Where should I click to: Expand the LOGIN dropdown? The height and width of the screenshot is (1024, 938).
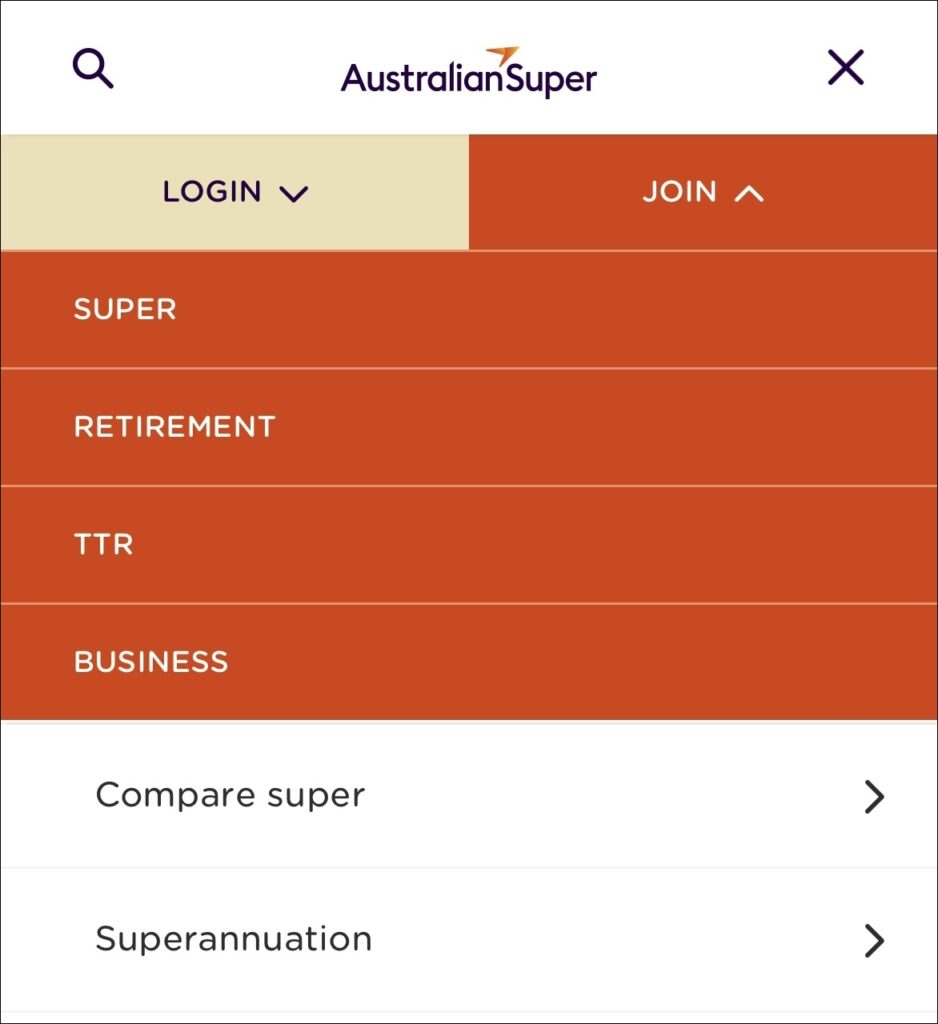(235, 192)
